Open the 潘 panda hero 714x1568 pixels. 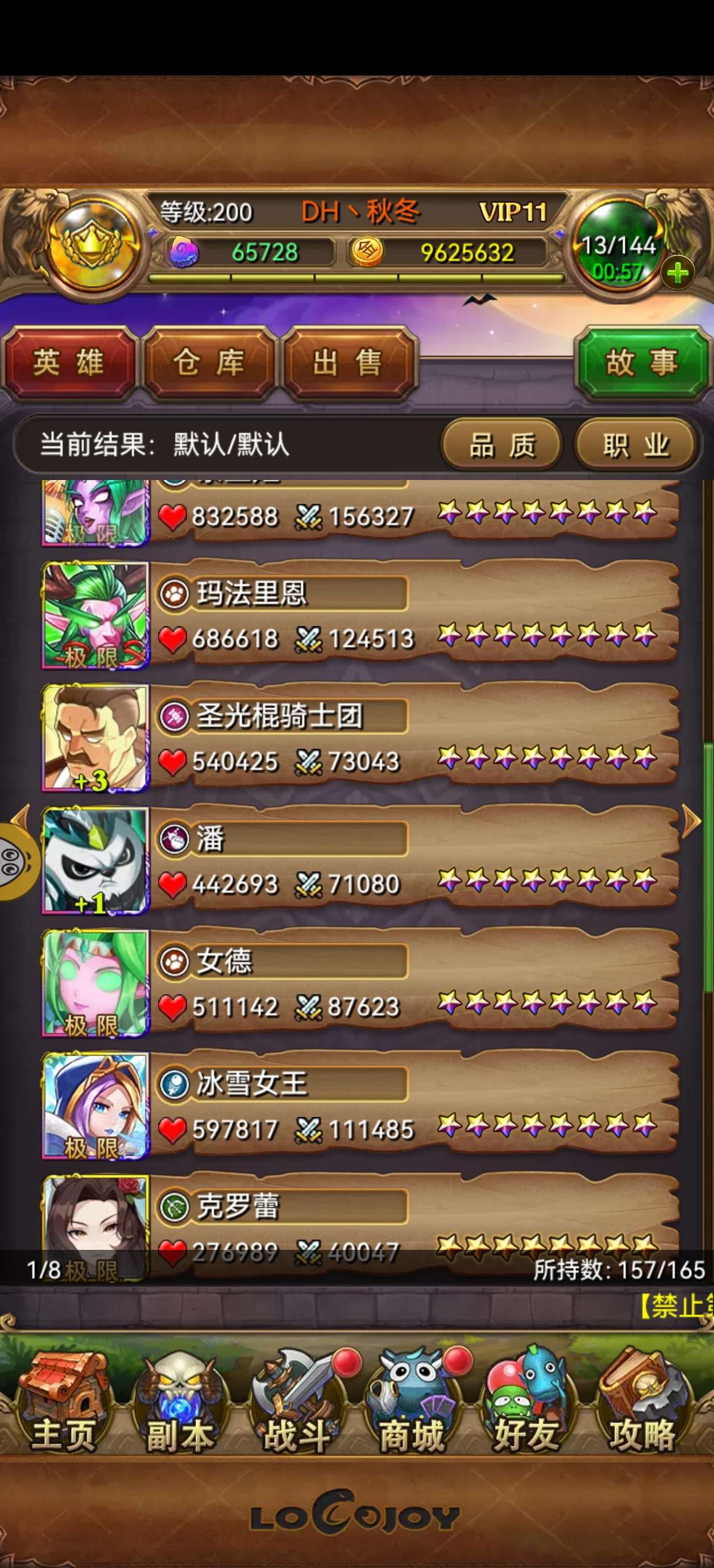coord(359,861)
